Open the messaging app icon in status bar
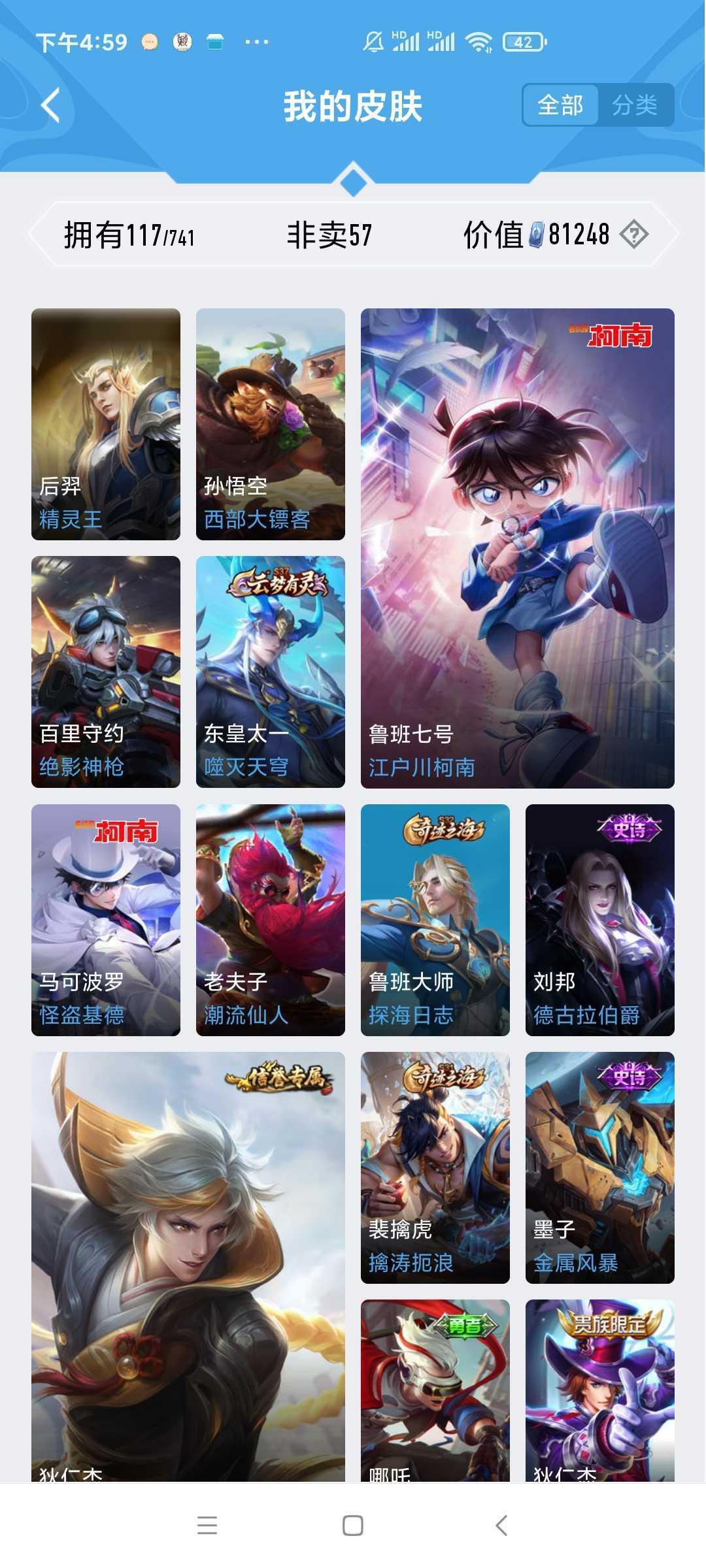The width and height of the screenshot is (706, 1568). (149, 42)
